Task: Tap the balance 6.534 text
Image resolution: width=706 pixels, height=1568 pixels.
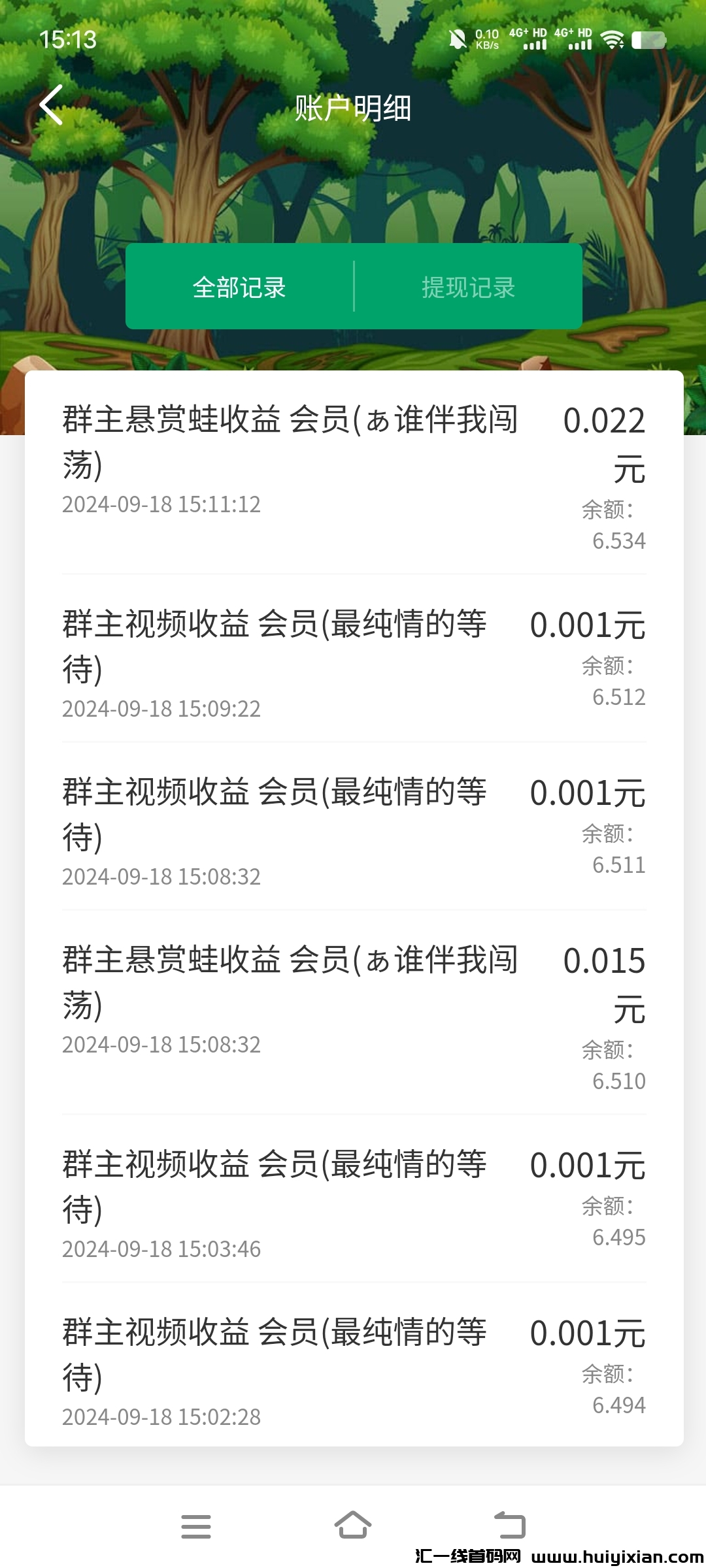Action: coord(618,541)
